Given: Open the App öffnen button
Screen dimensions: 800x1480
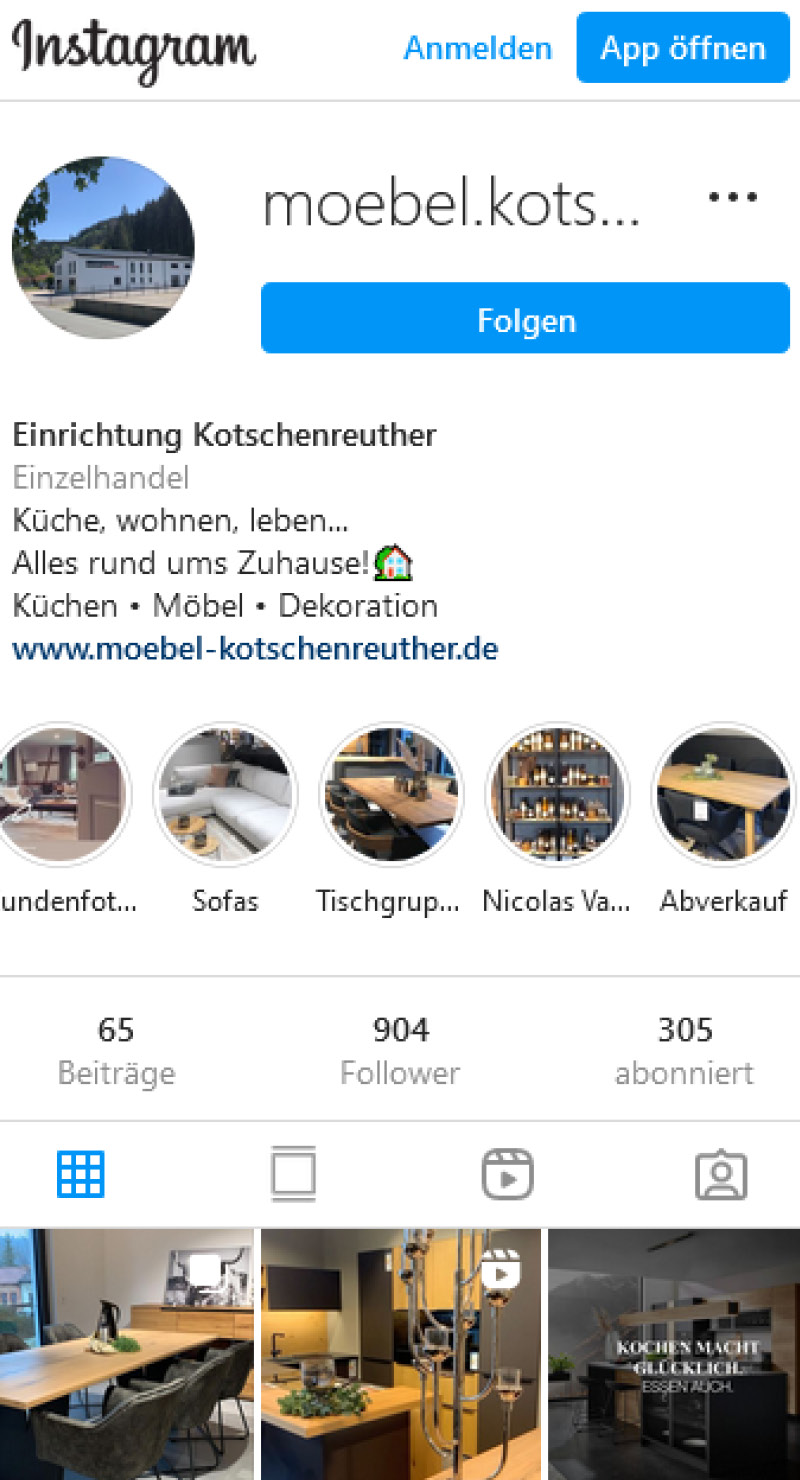Looking at the screenshot, I should 682,47.
